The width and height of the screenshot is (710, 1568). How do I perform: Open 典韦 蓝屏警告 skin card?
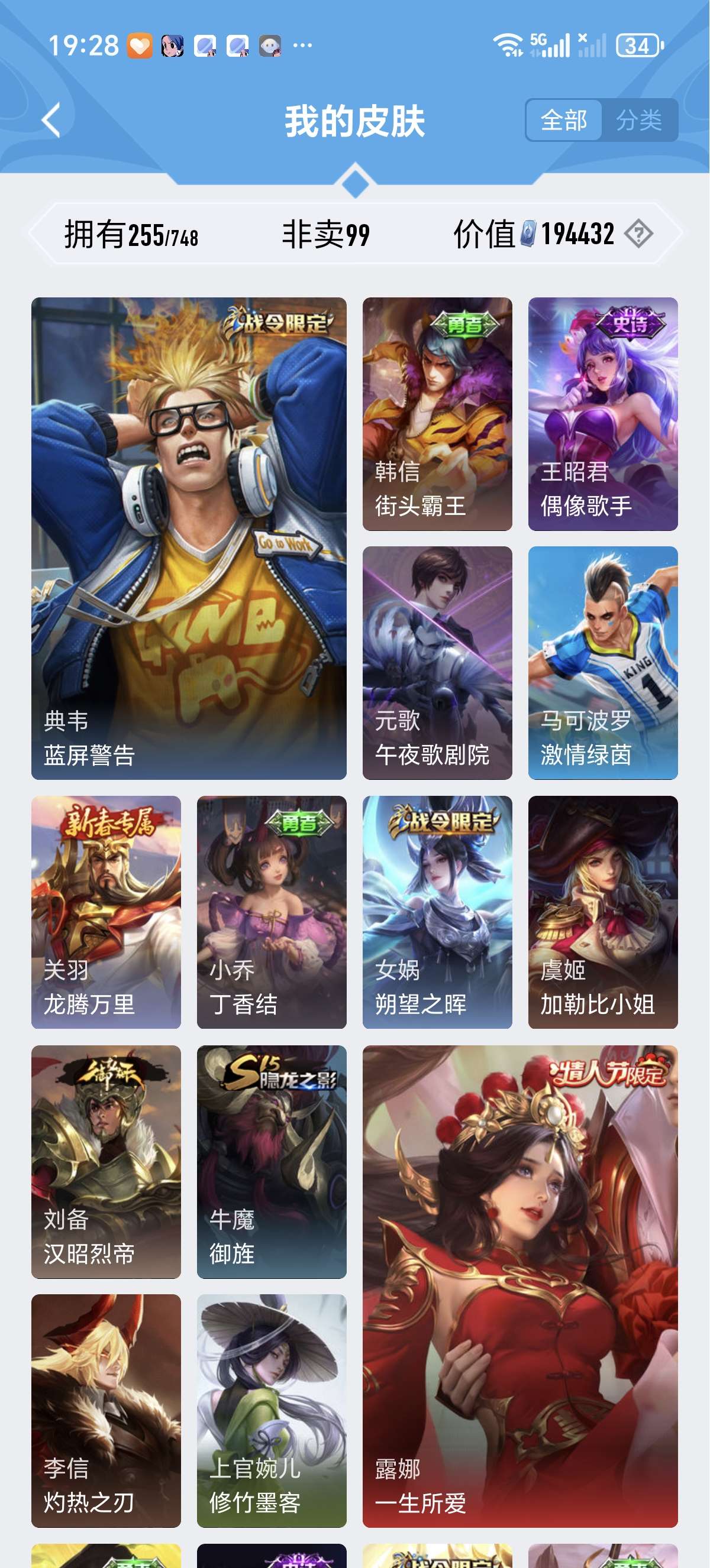click(x=189, y=538)
